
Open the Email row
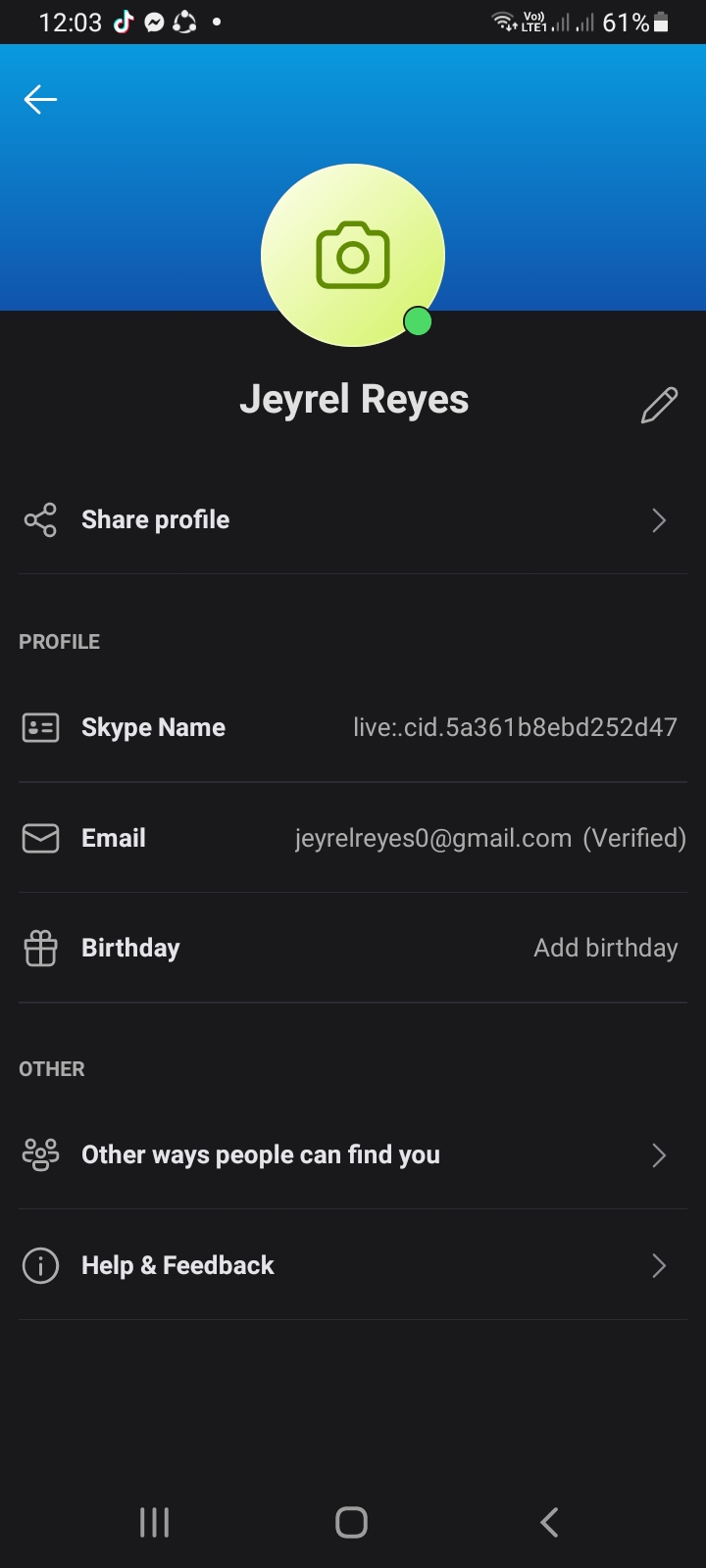pyautogui.click(x=353, y=838)
